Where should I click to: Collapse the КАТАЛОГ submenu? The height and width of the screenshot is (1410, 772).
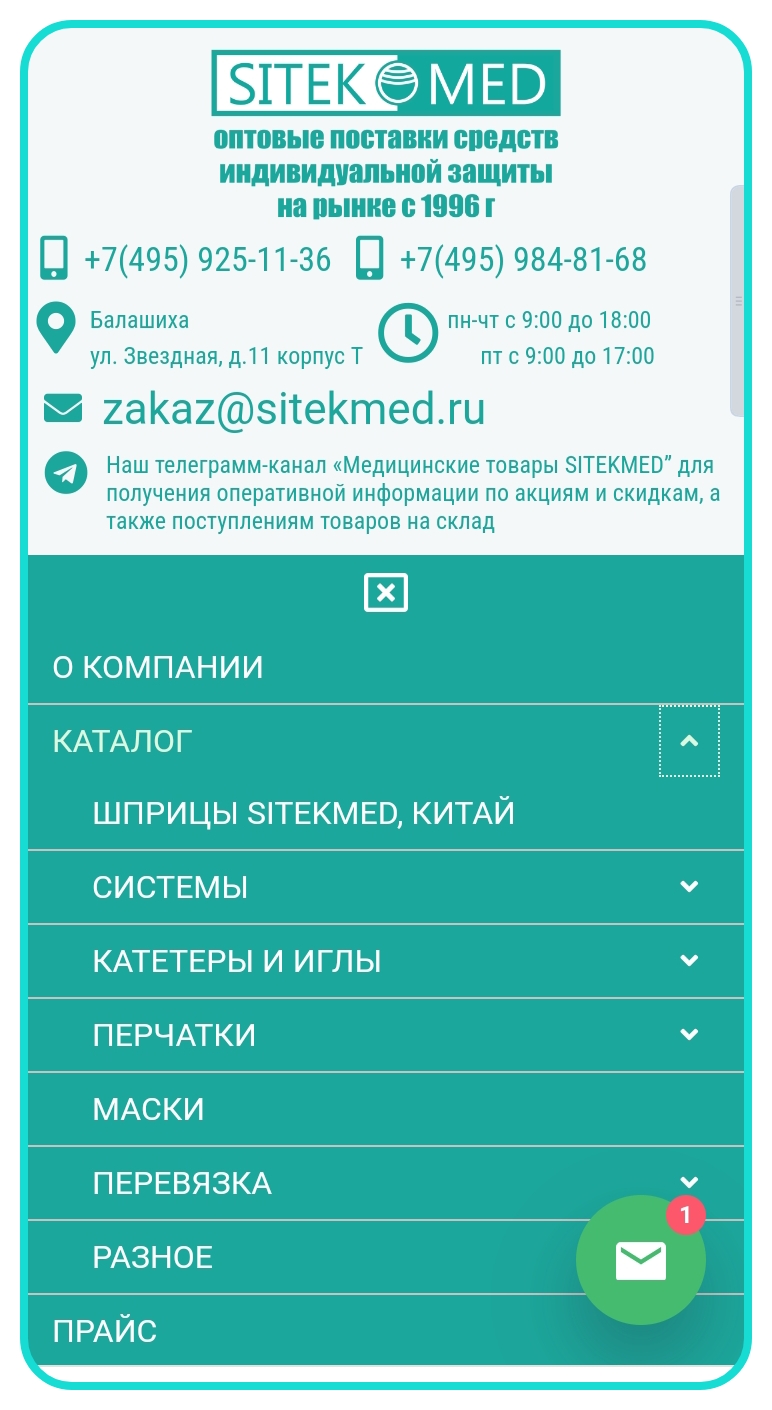coord(689,741)
